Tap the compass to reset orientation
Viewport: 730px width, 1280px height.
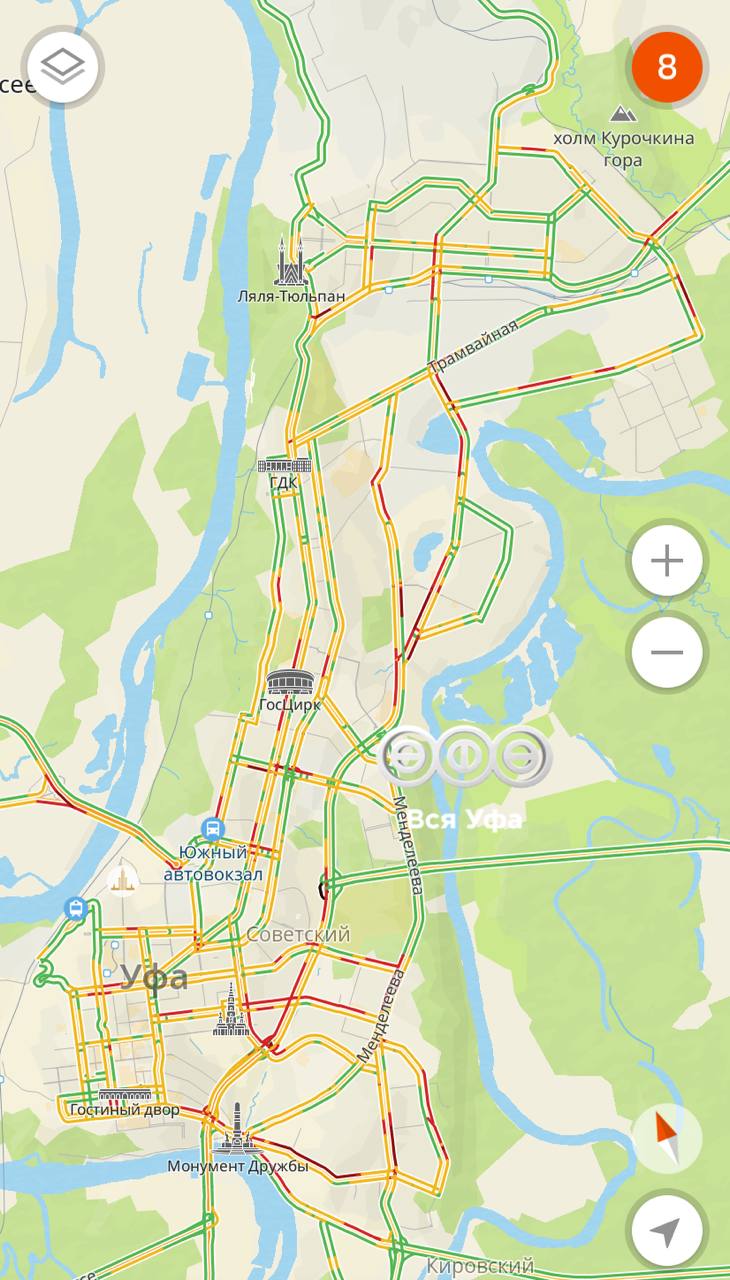tap(666, 1138)
